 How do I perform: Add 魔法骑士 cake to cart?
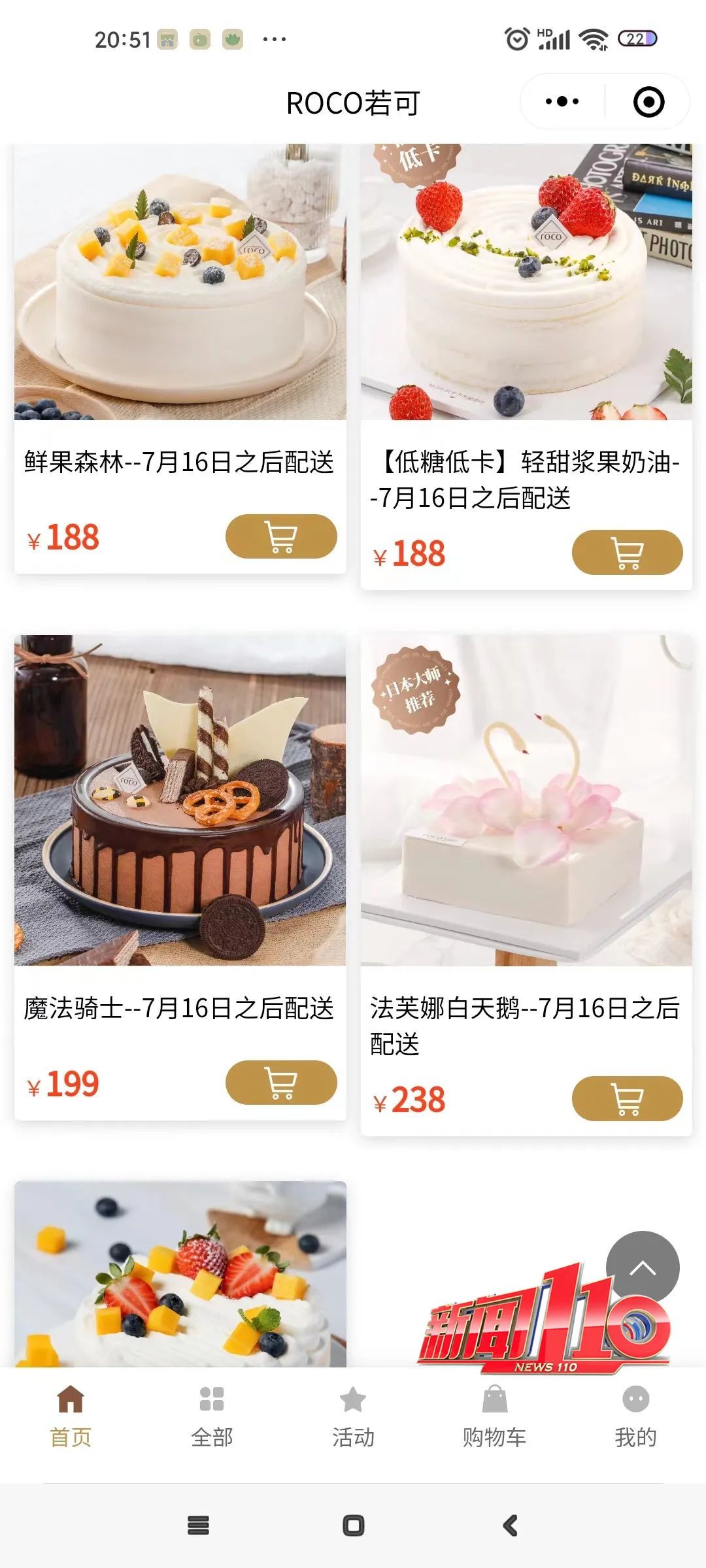point(281,1083)
